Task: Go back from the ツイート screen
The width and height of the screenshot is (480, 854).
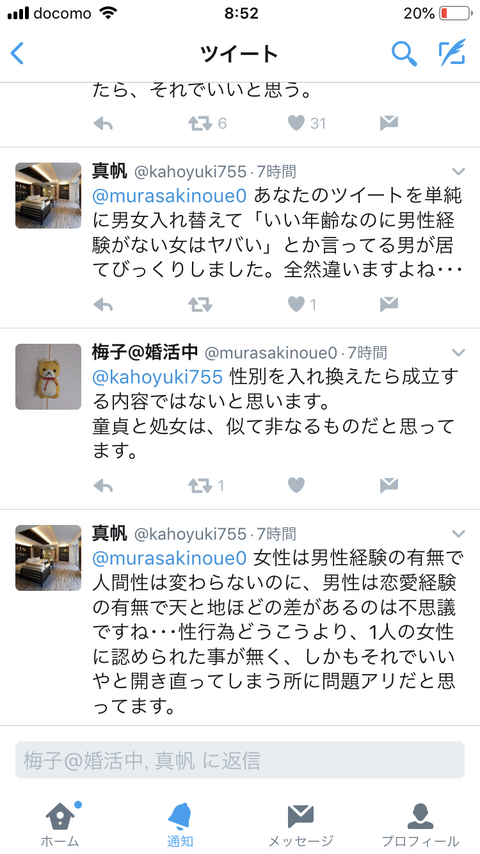Action: coord(17,53)
